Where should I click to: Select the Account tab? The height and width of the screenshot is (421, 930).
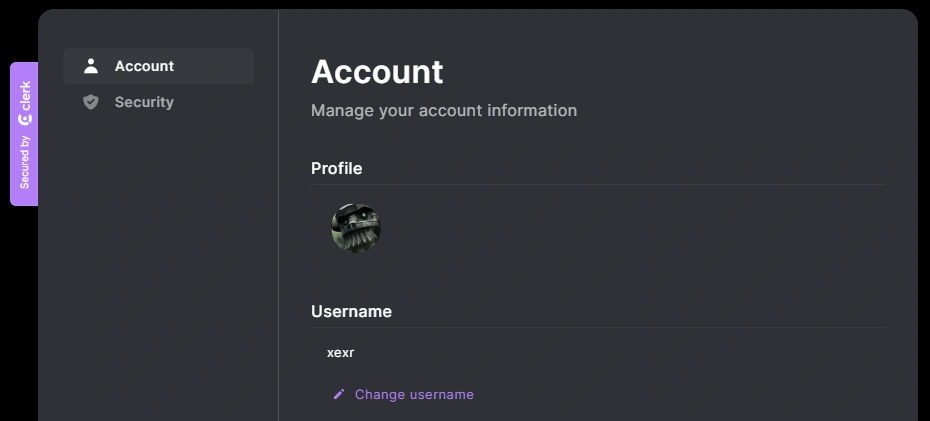[x=143, y=66]
